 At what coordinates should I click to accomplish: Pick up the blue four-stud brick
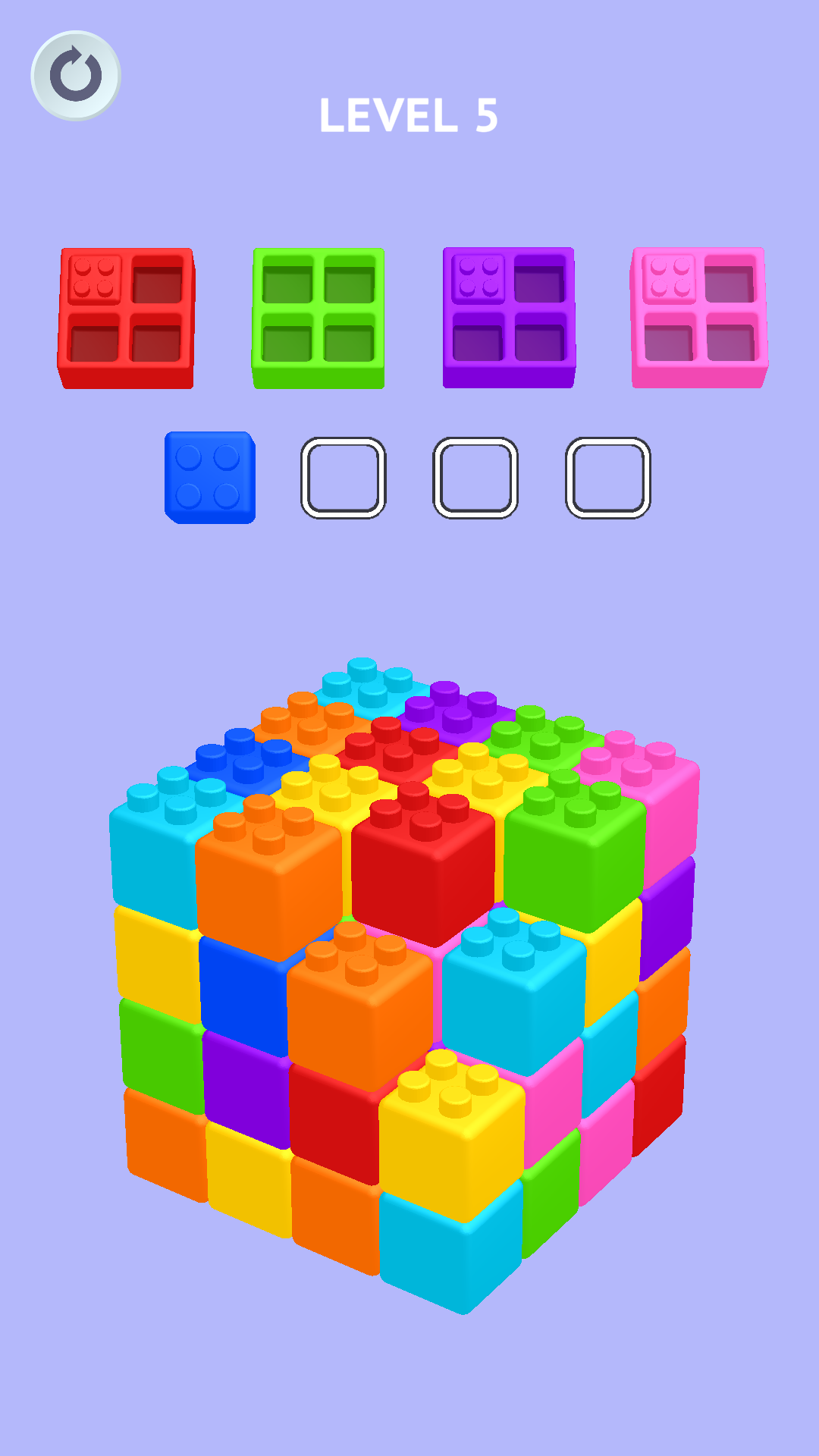[x=211, y=475]
